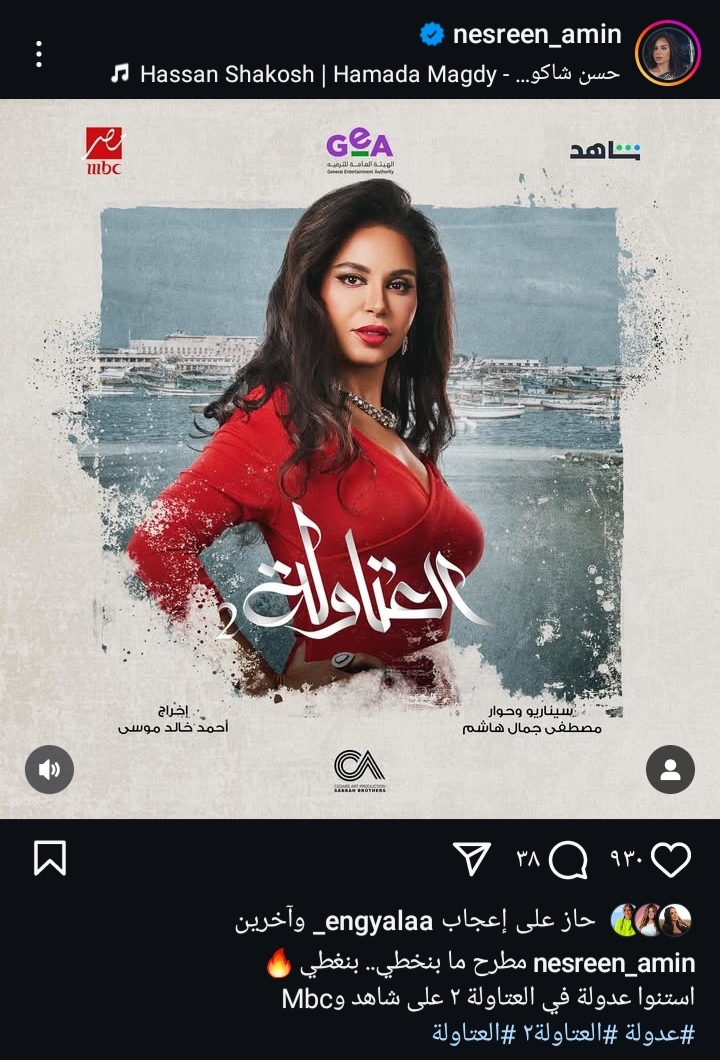Save the post with the bookmark
This screenshot has height=1060, width=720.
pos(49,858)
